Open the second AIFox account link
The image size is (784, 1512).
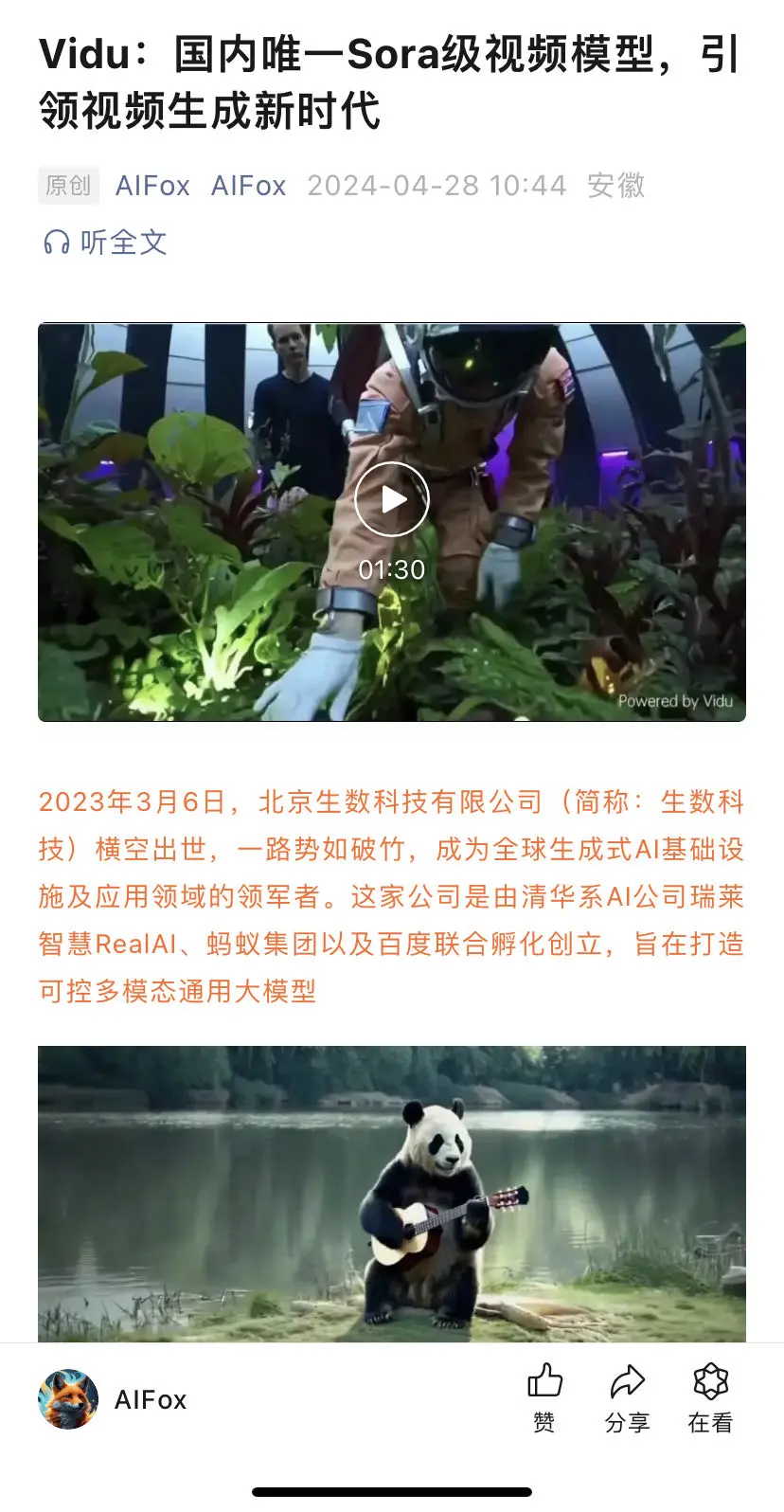point(248,186)
